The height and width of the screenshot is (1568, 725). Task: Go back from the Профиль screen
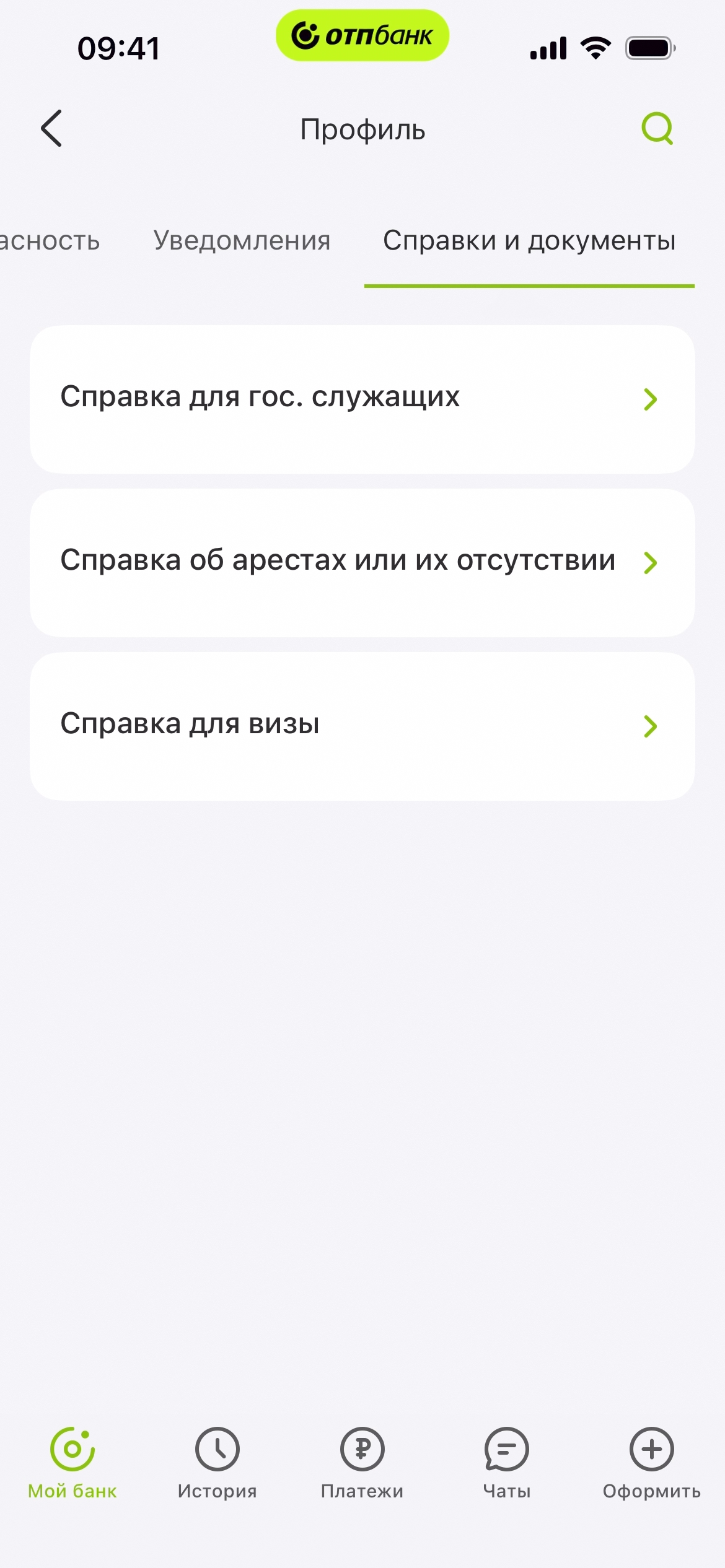(x=52, y=129)
